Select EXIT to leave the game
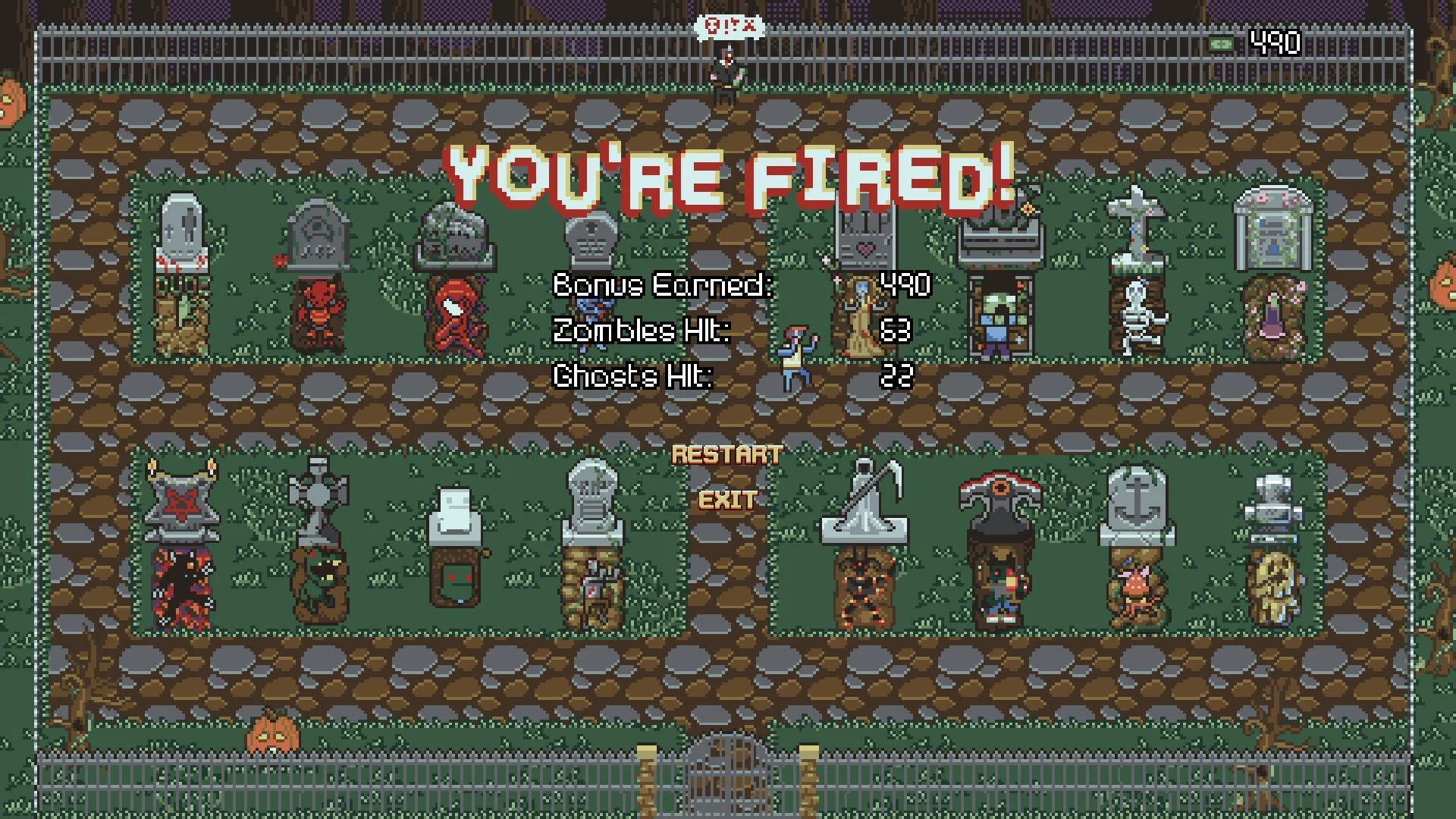1456x819 pixels. 726,500
